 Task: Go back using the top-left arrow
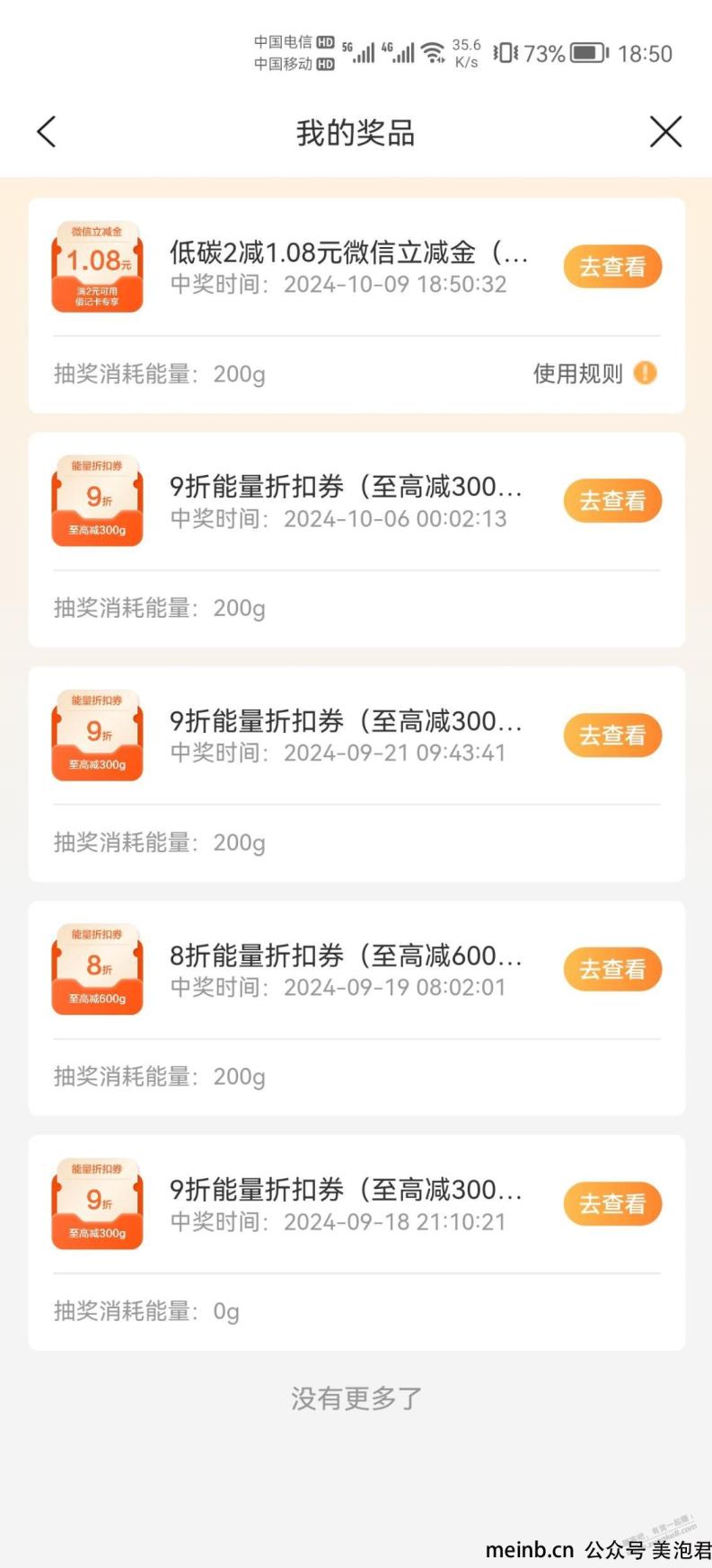47,132
